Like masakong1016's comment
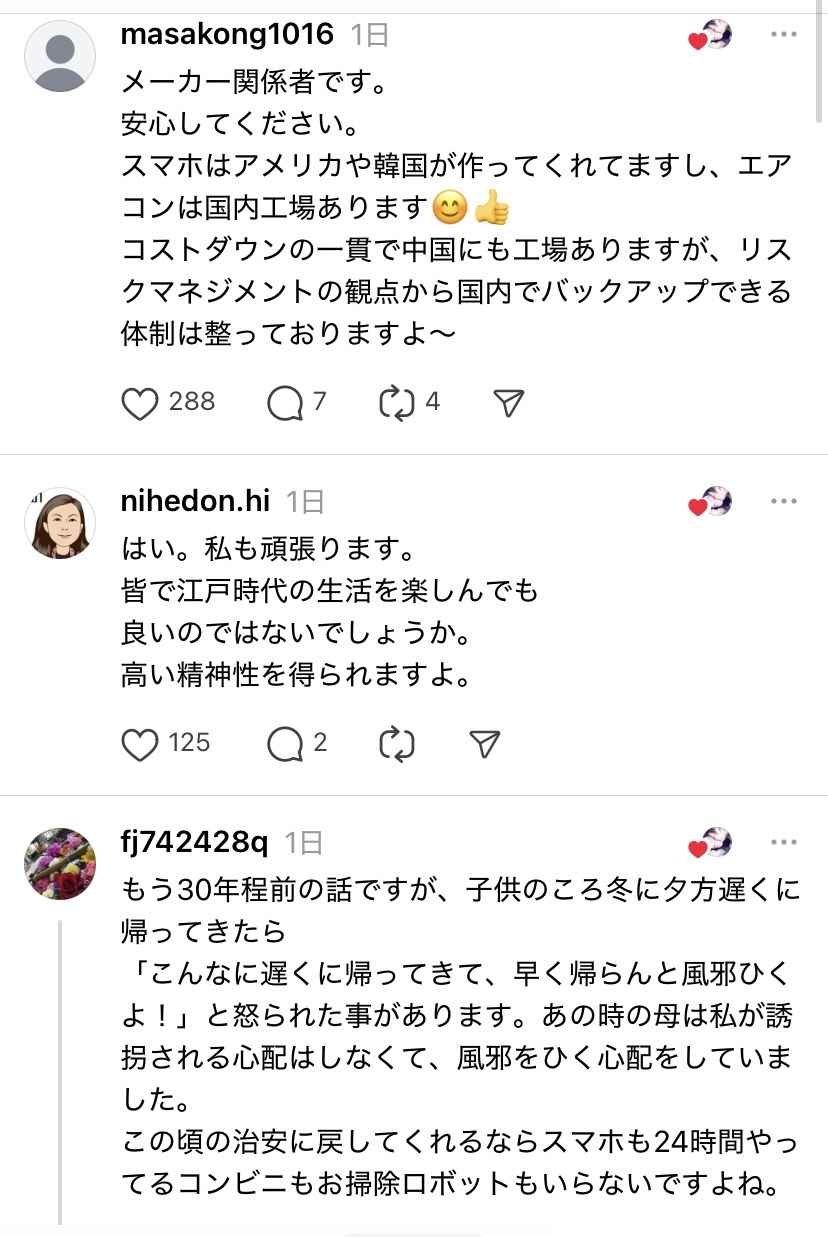 click(x=140, y=403)
